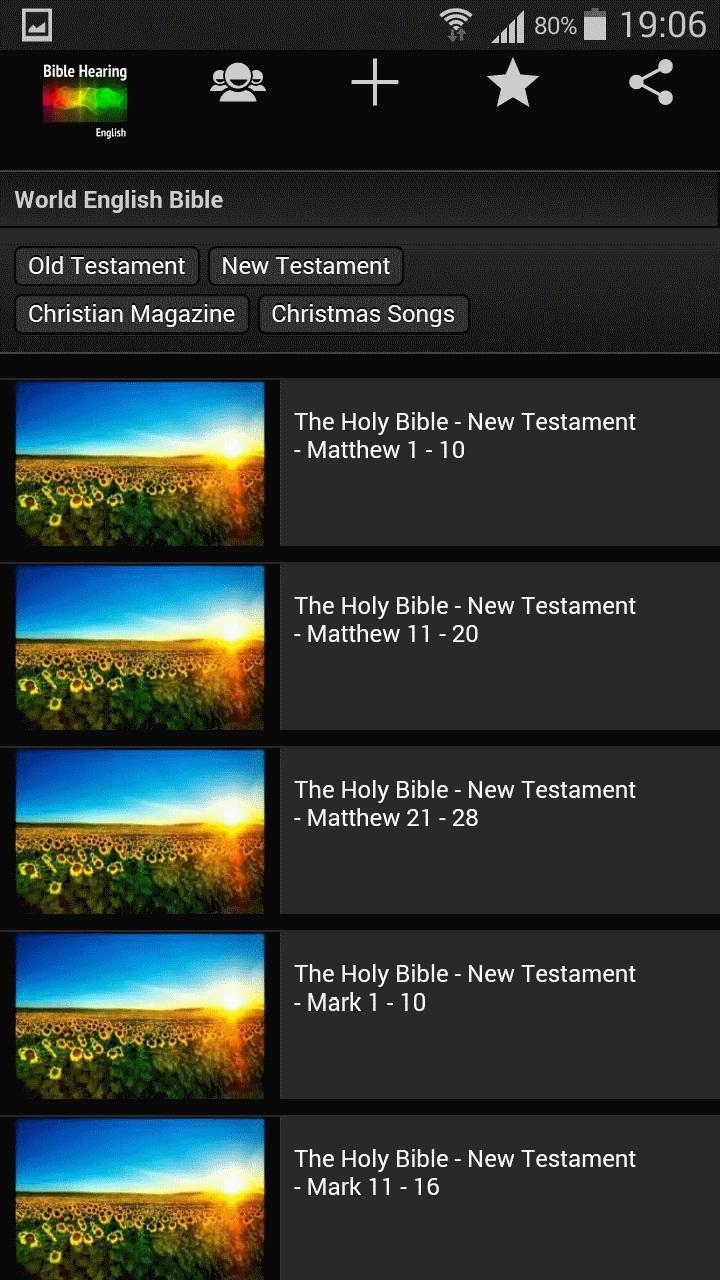
Task: Select Mark 11 - 16 from the list
Action: click(x=465, y=1172)
